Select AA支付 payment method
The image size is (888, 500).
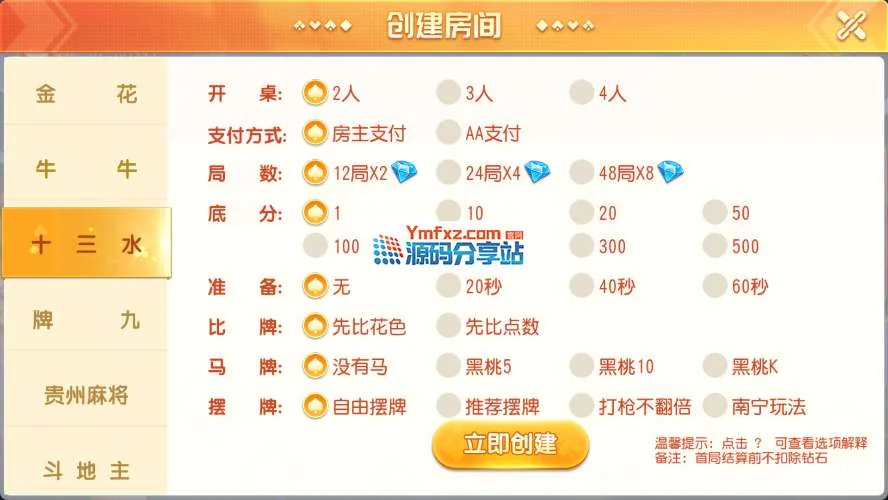click(x=448, y=132)
